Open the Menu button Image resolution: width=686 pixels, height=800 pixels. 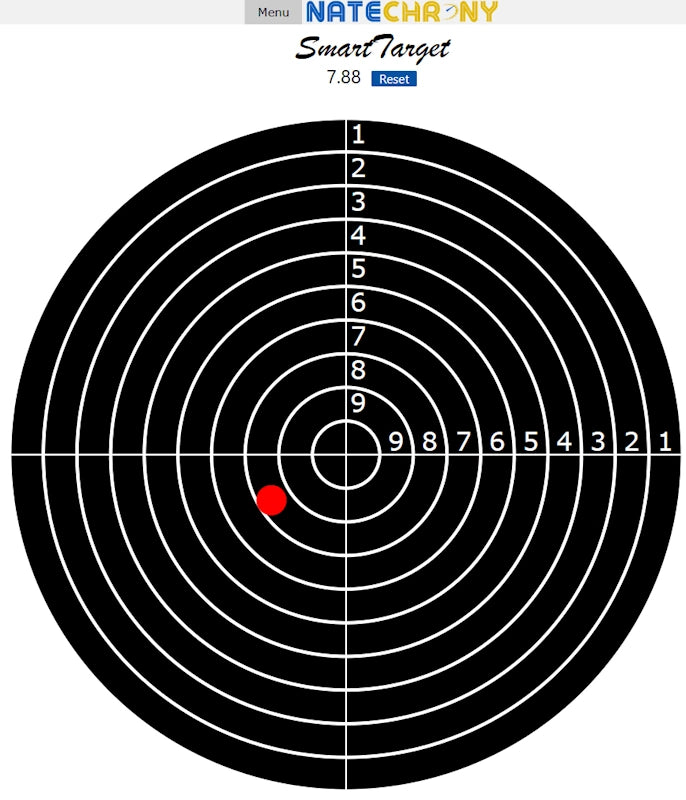pos(273,12)
